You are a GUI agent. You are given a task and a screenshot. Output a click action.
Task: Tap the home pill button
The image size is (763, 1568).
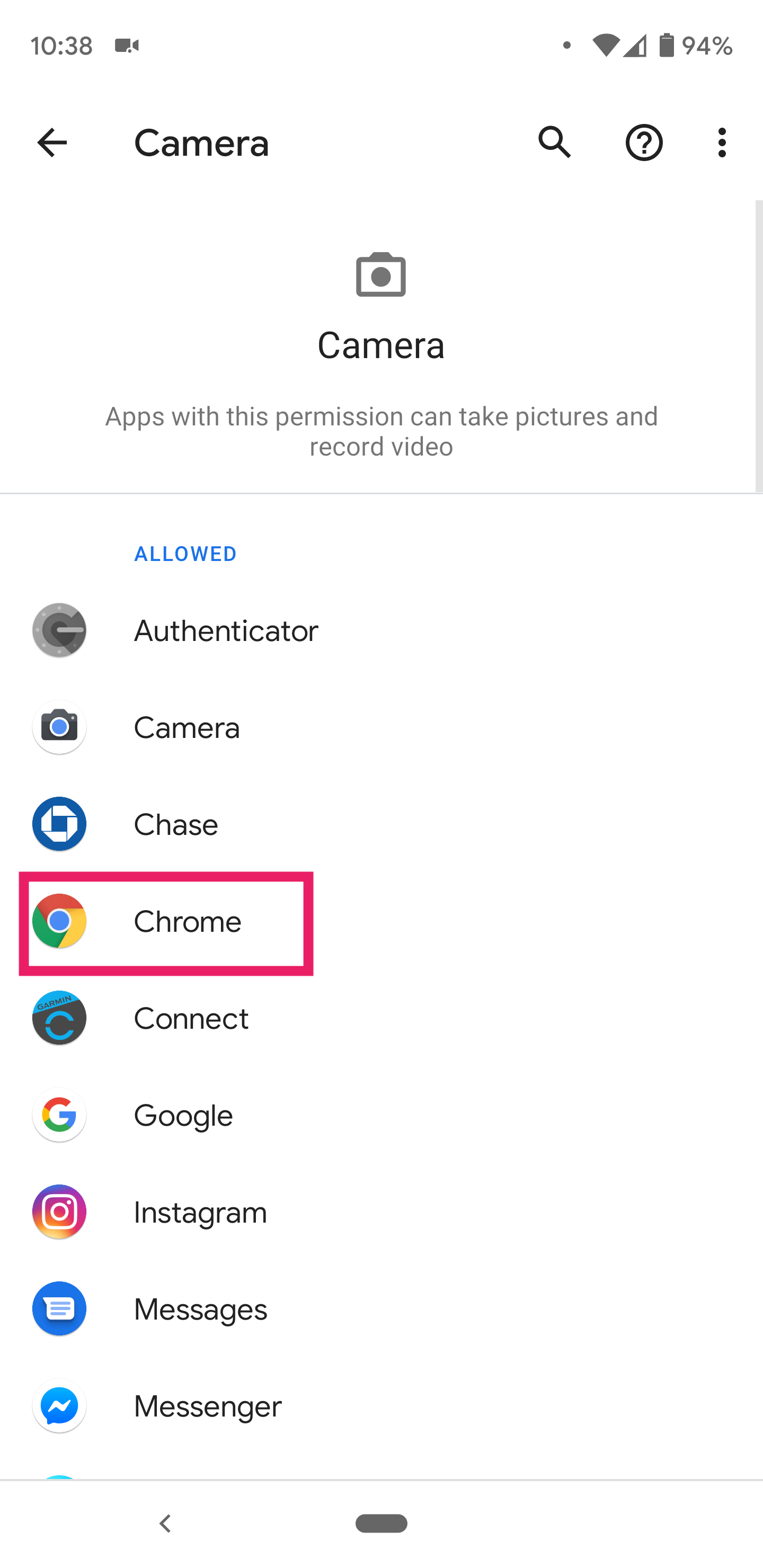coord(381,1524)
